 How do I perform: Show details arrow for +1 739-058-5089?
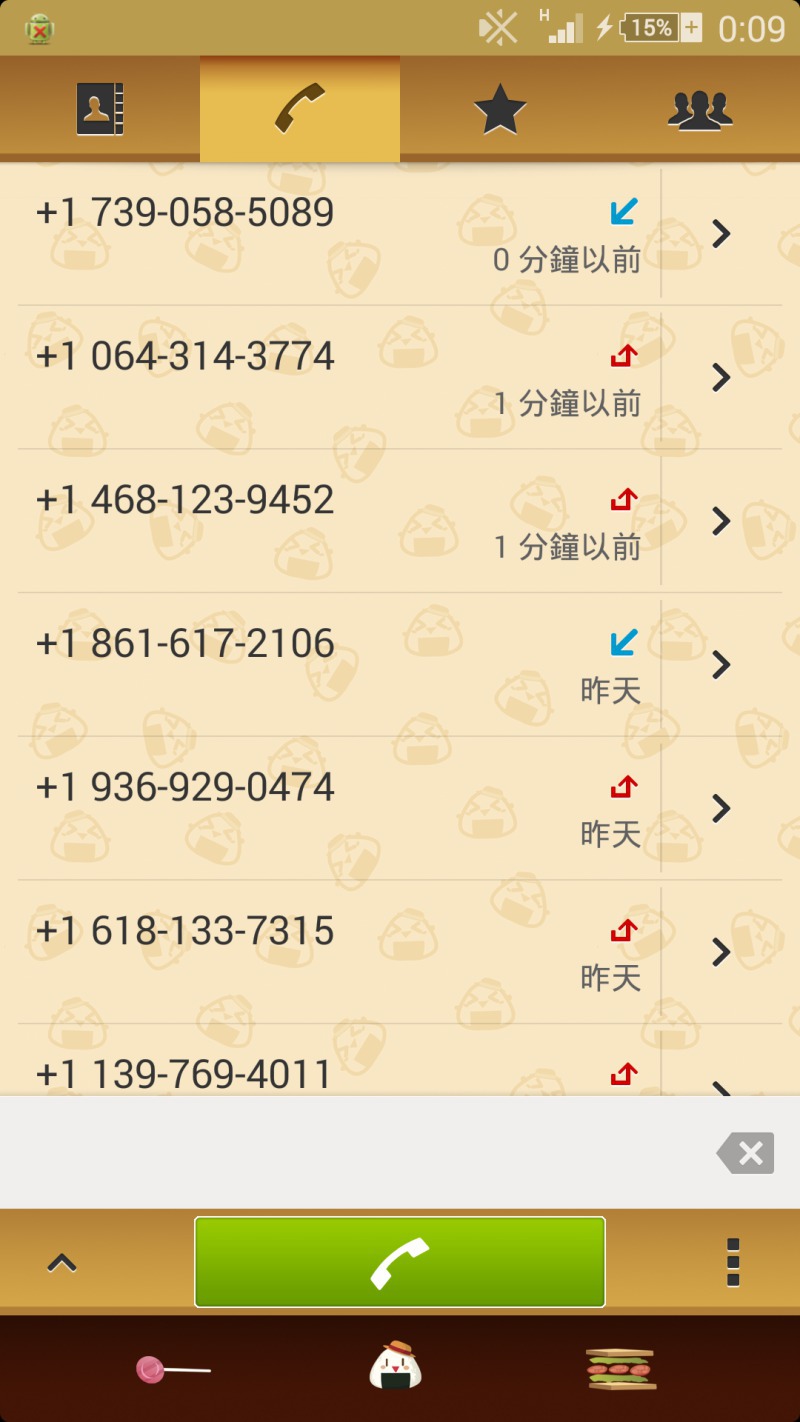click(x=721, y=234)
